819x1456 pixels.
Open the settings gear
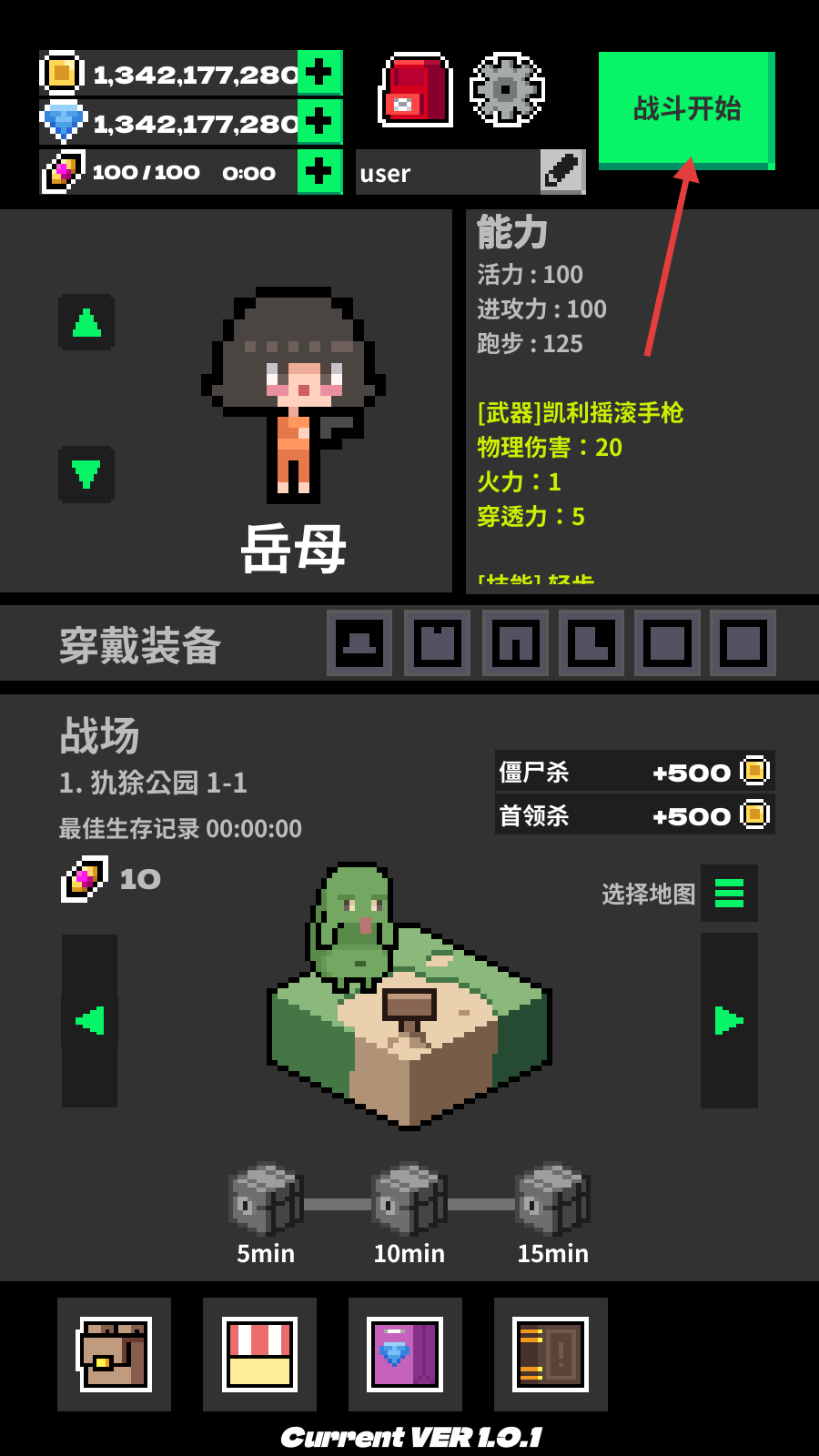(x=507, y=89)
